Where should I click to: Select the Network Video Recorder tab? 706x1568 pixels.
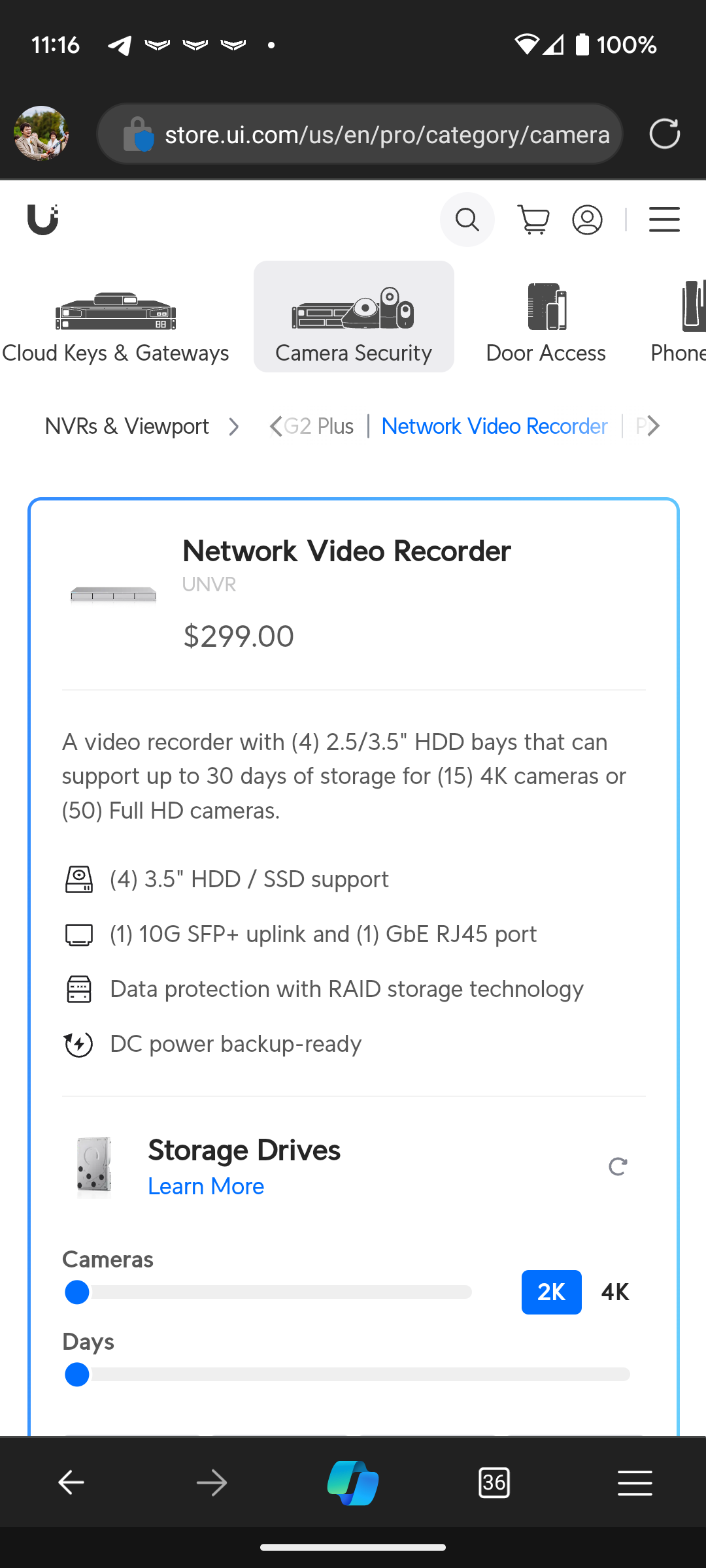click(494, 427)
